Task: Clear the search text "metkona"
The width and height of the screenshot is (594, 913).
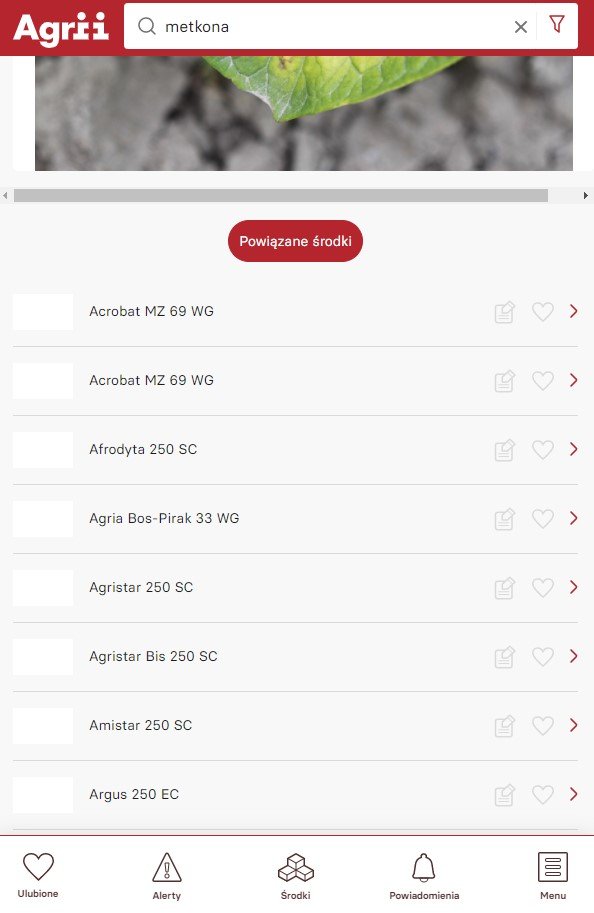Action: pos(521,27)
